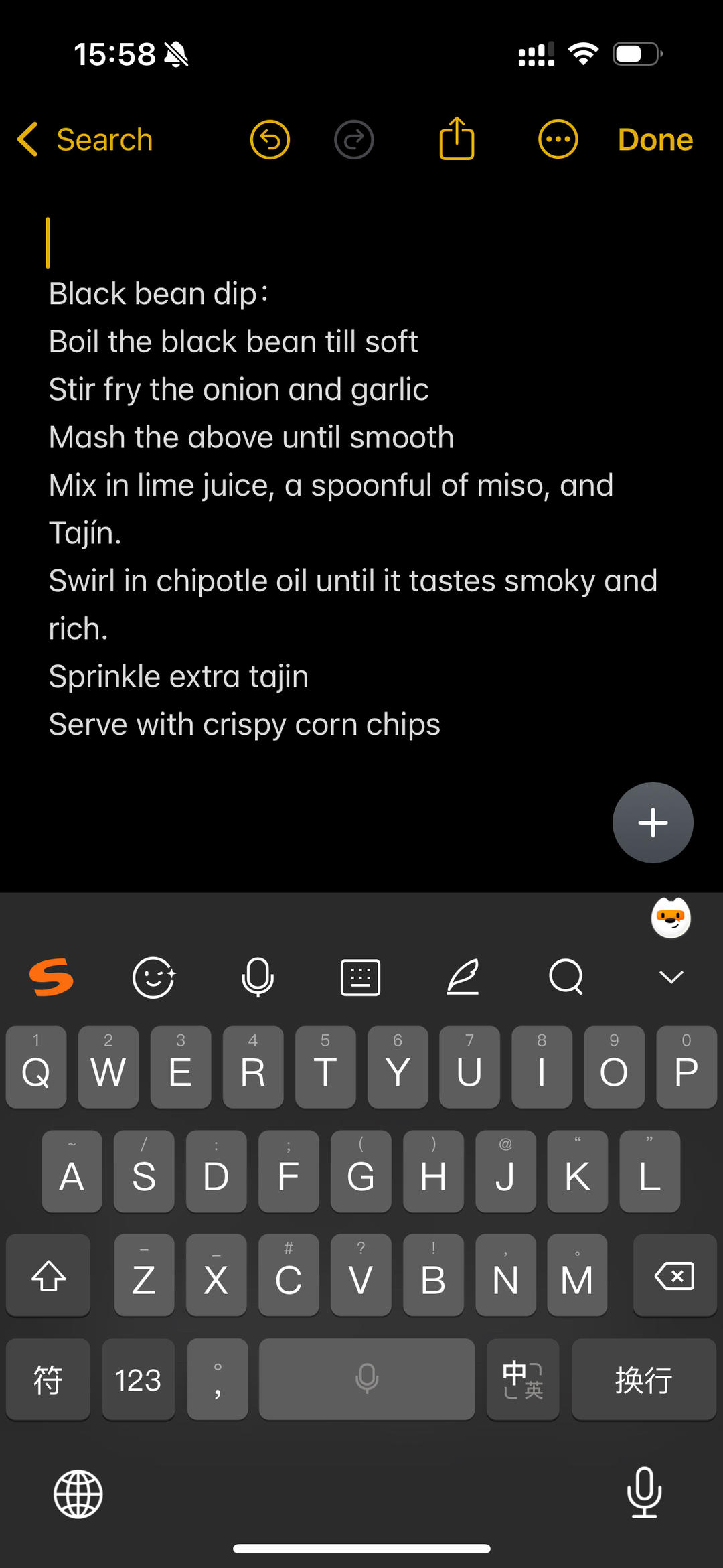Switch to the 123 number keyboard

pos(138,1380)
